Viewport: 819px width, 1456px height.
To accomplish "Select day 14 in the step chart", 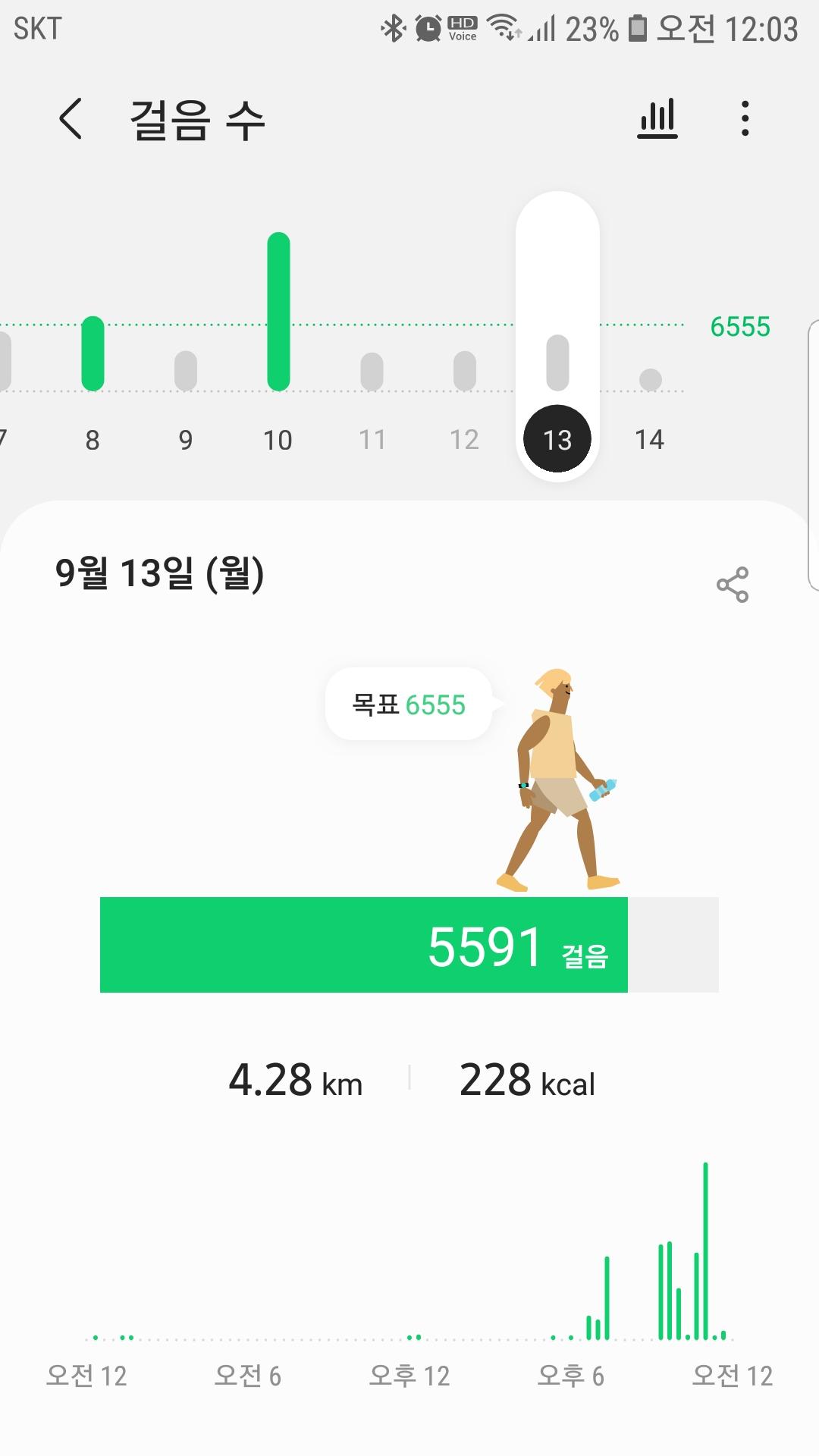I will click(x=650, y=394).
